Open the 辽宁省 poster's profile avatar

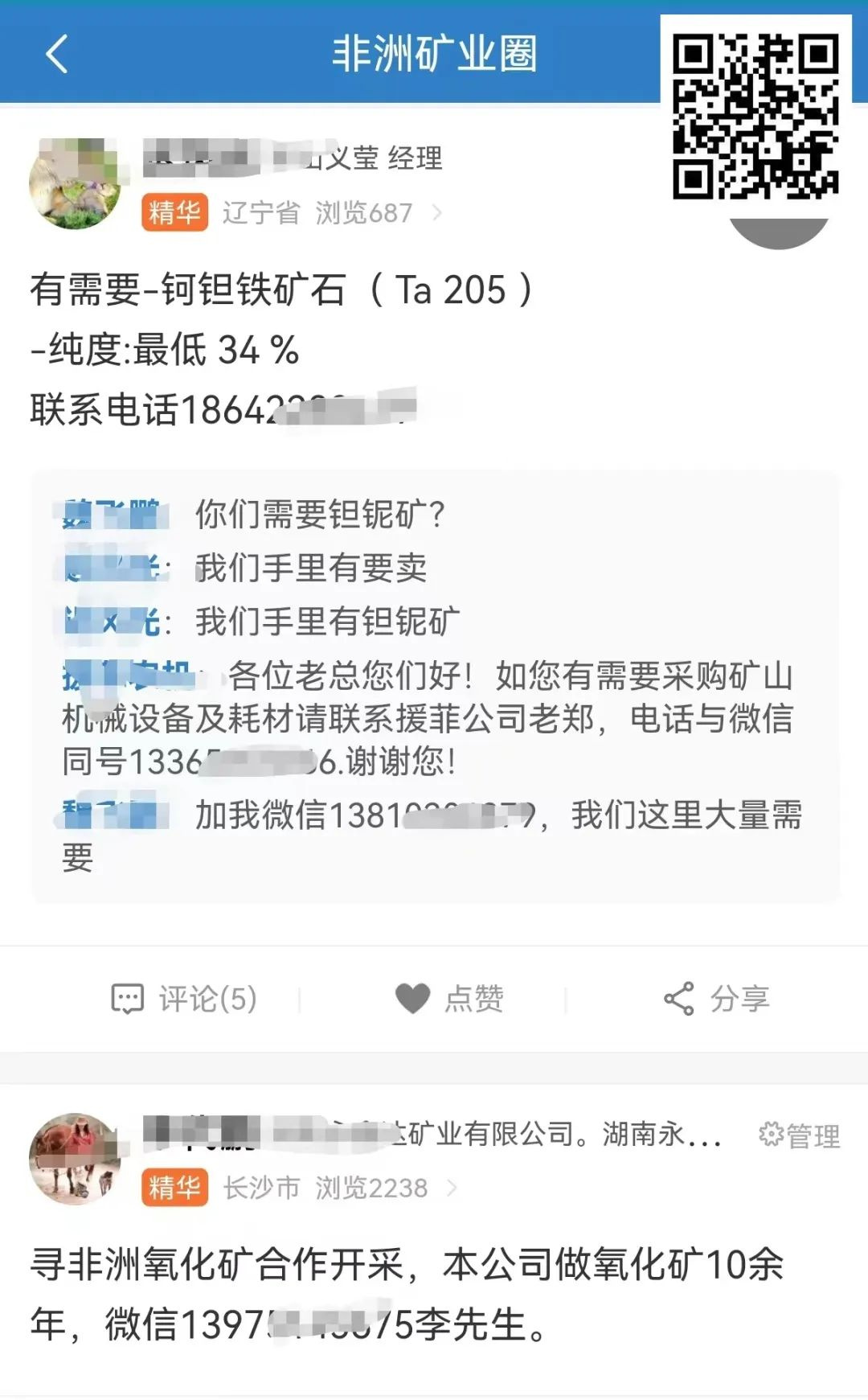click(76, 184)
